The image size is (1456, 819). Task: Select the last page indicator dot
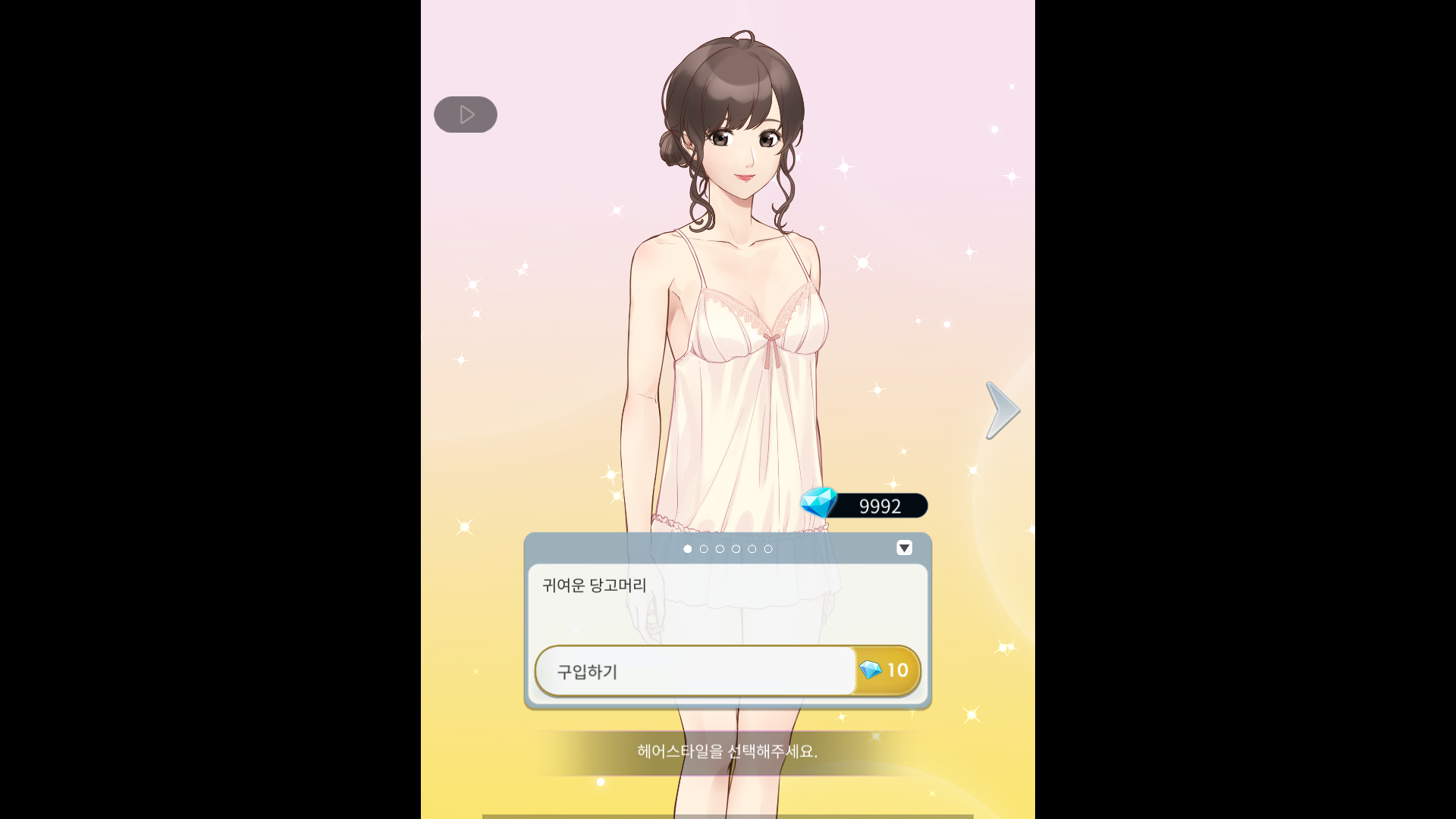(x=768, y=549)
